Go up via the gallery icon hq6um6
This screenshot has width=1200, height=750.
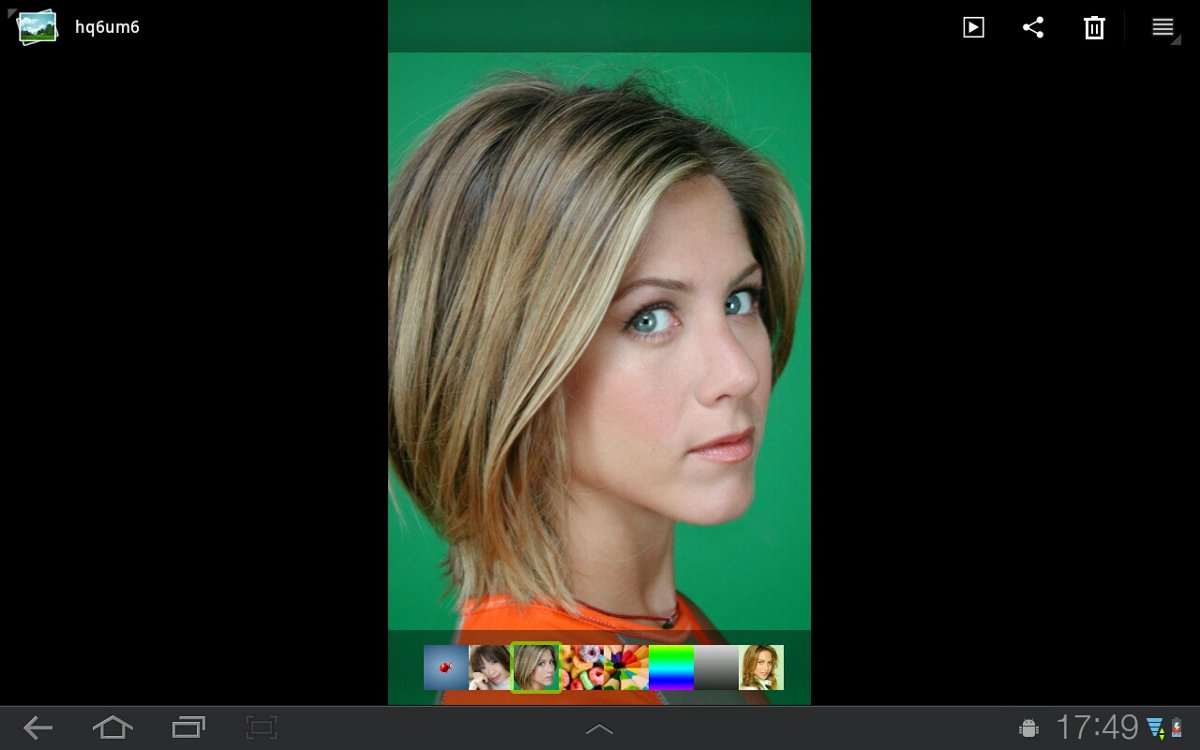tap(37, 27)
